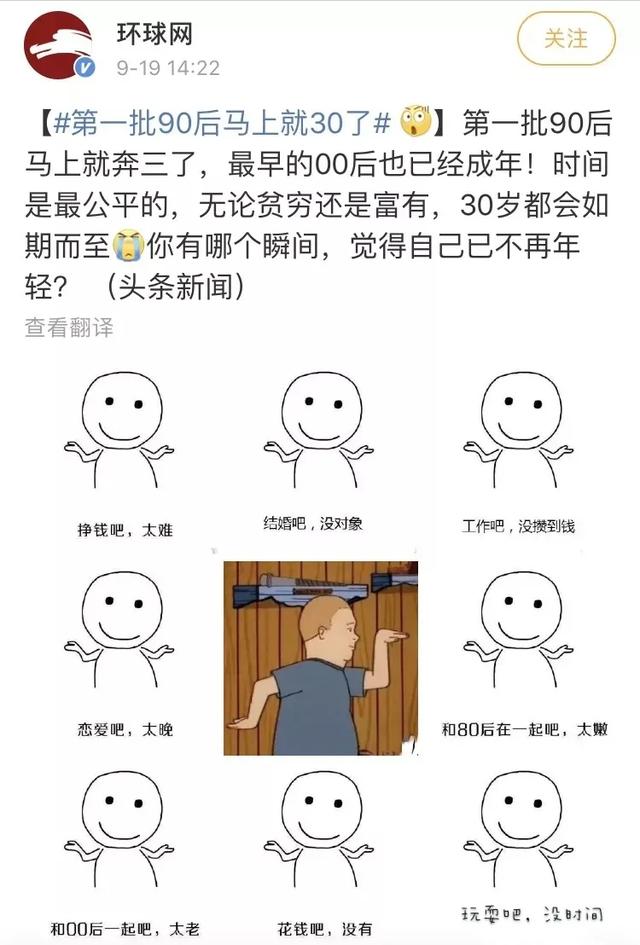Open 环球网's profile avatar

click(x=58, y=44)
